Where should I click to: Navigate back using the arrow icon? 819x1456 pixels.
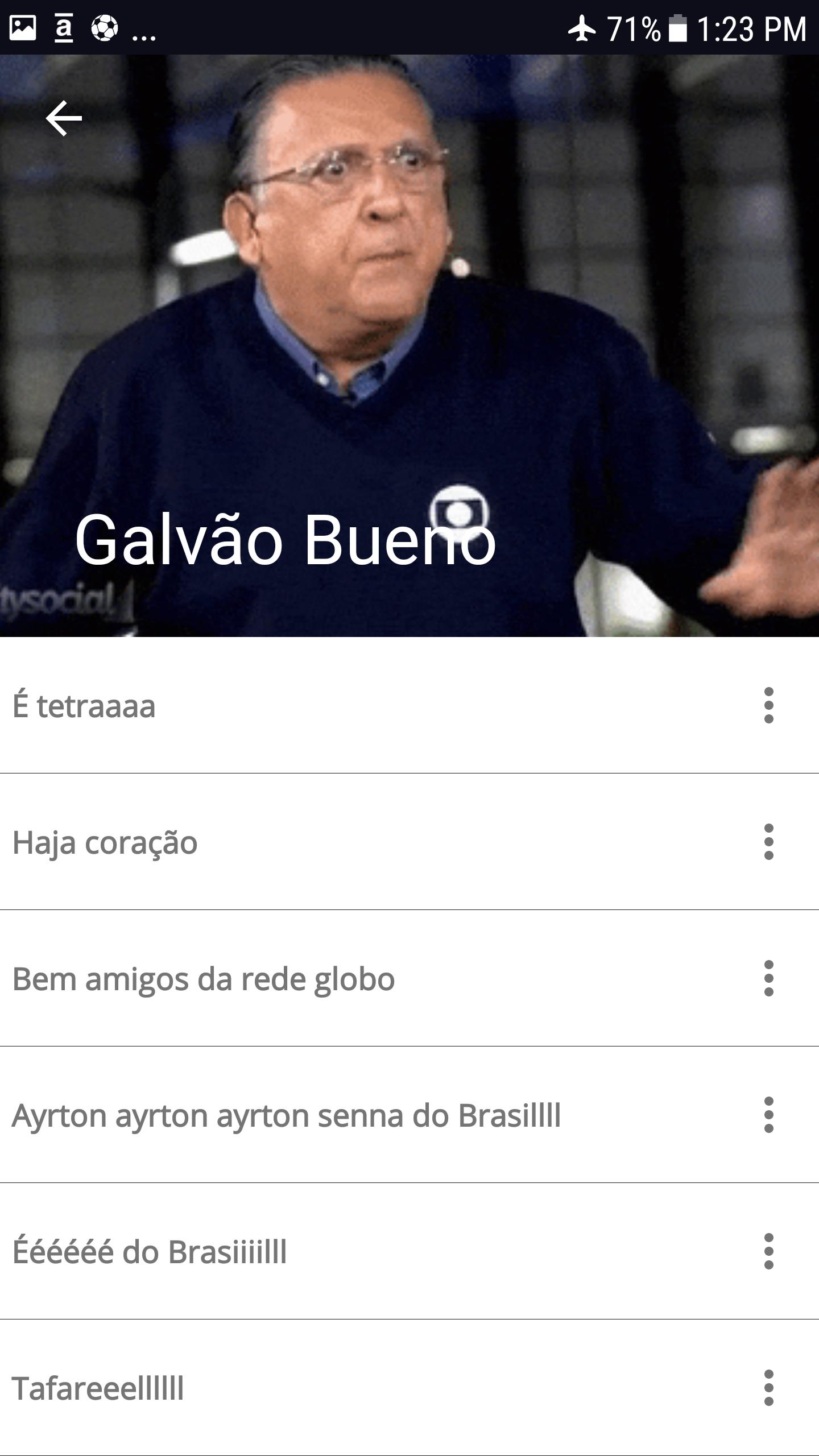coord(64,118)
